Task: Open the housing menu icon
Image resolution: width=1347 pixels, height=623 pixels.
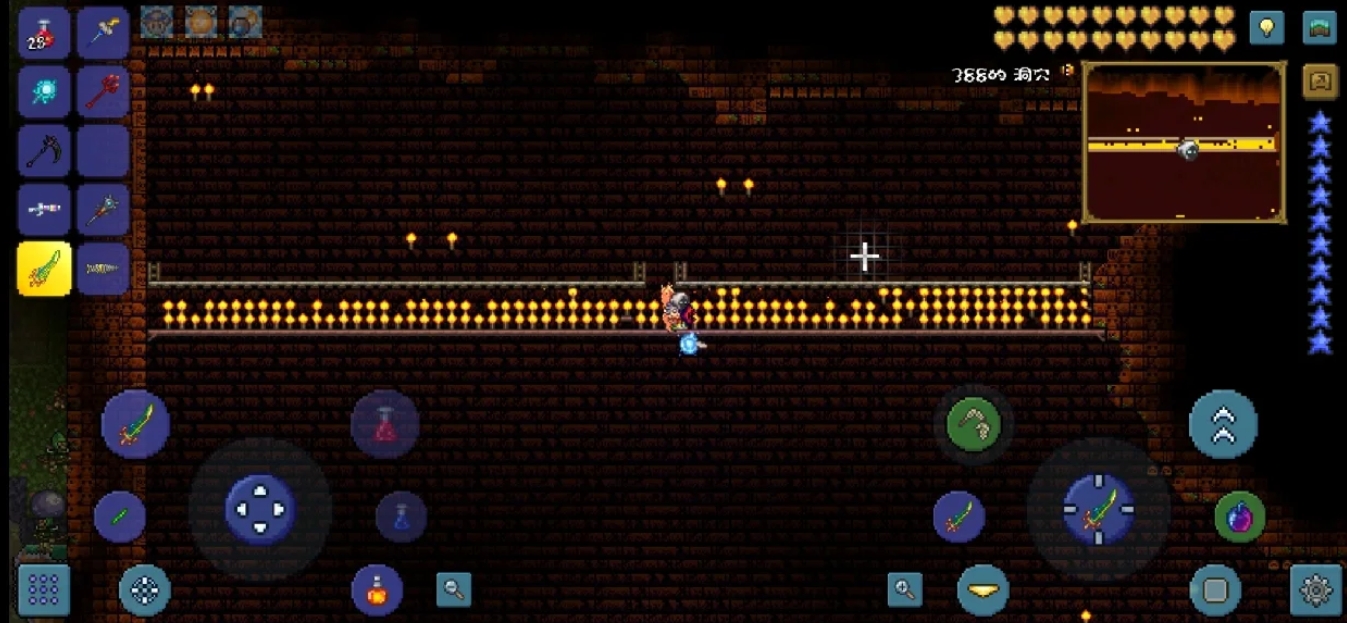Action: click(x=1320, y=27)
